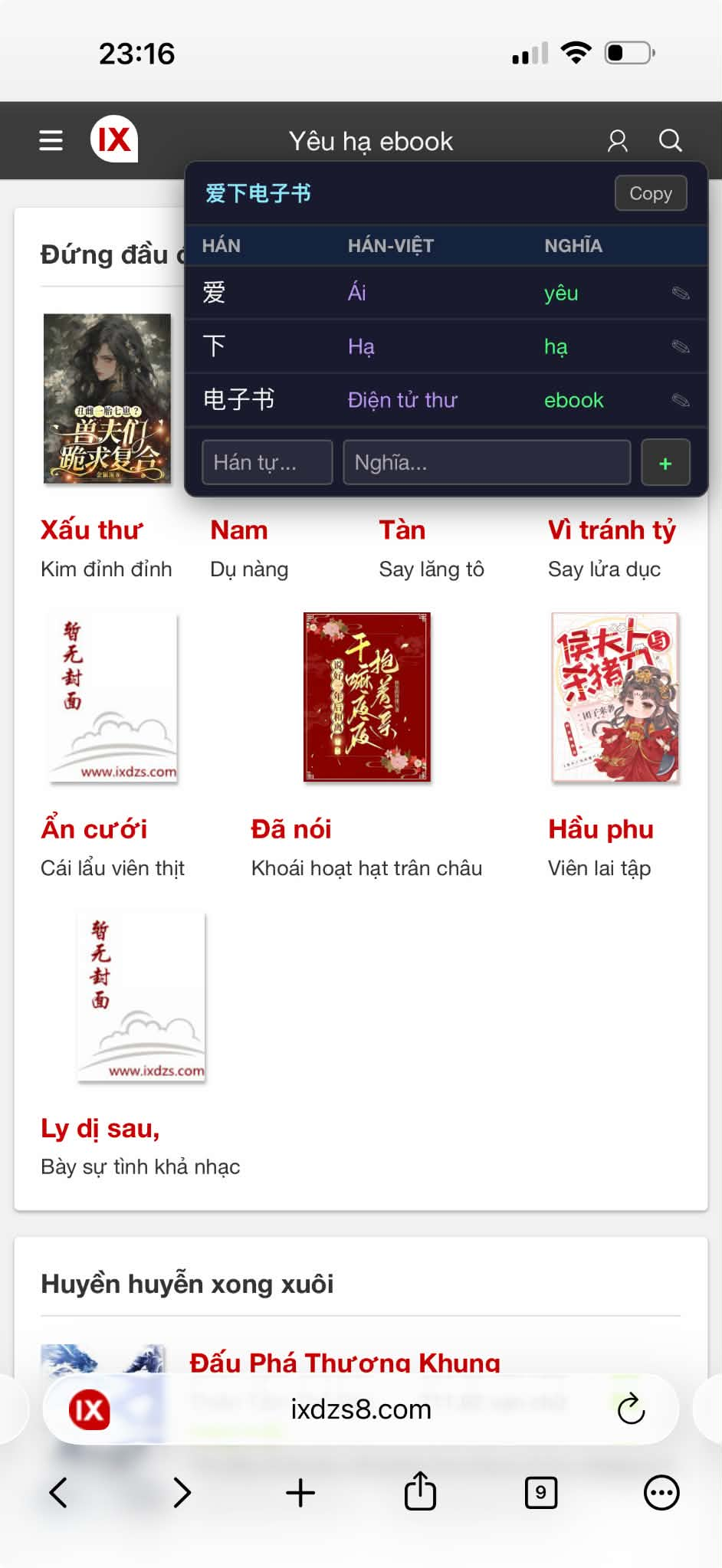722x1568 pixels.
Task: Focus the Nghĩa input field
Action: [487, 462]
